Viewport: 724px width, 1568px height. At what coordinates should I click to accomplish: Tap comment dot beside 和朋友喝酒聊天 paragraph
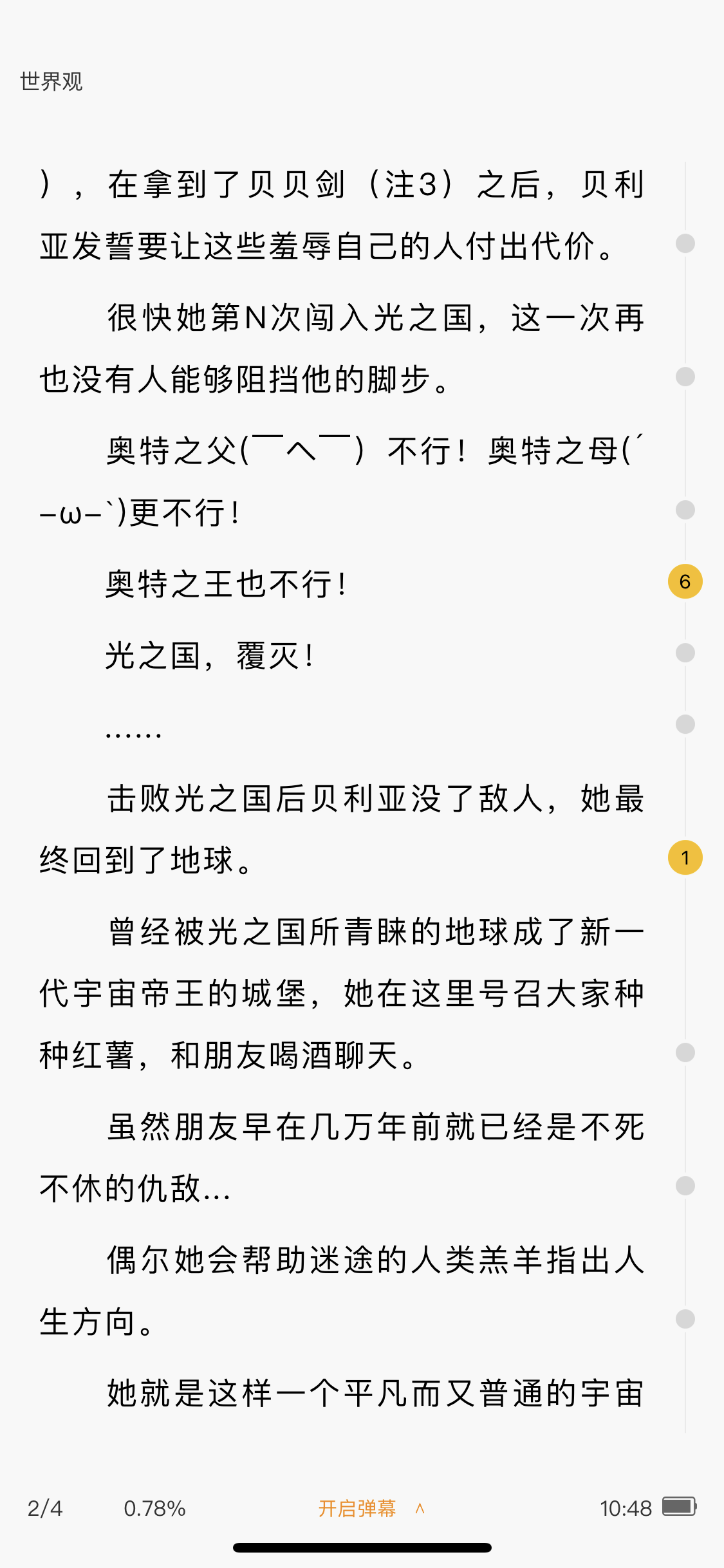click(685, 1052)
